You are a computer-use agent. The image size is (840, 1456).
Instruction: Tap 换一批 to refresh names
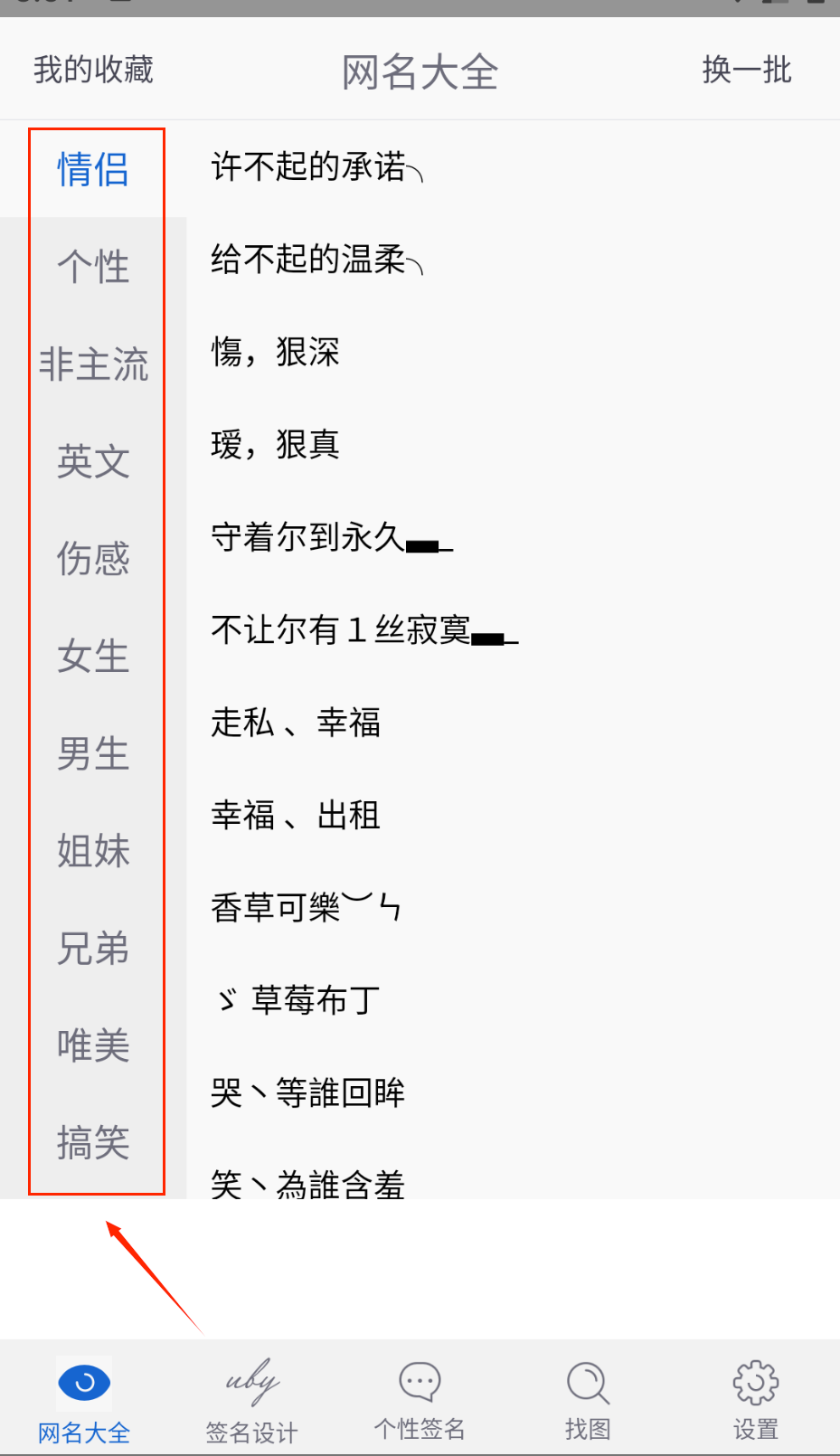(747, 70)
